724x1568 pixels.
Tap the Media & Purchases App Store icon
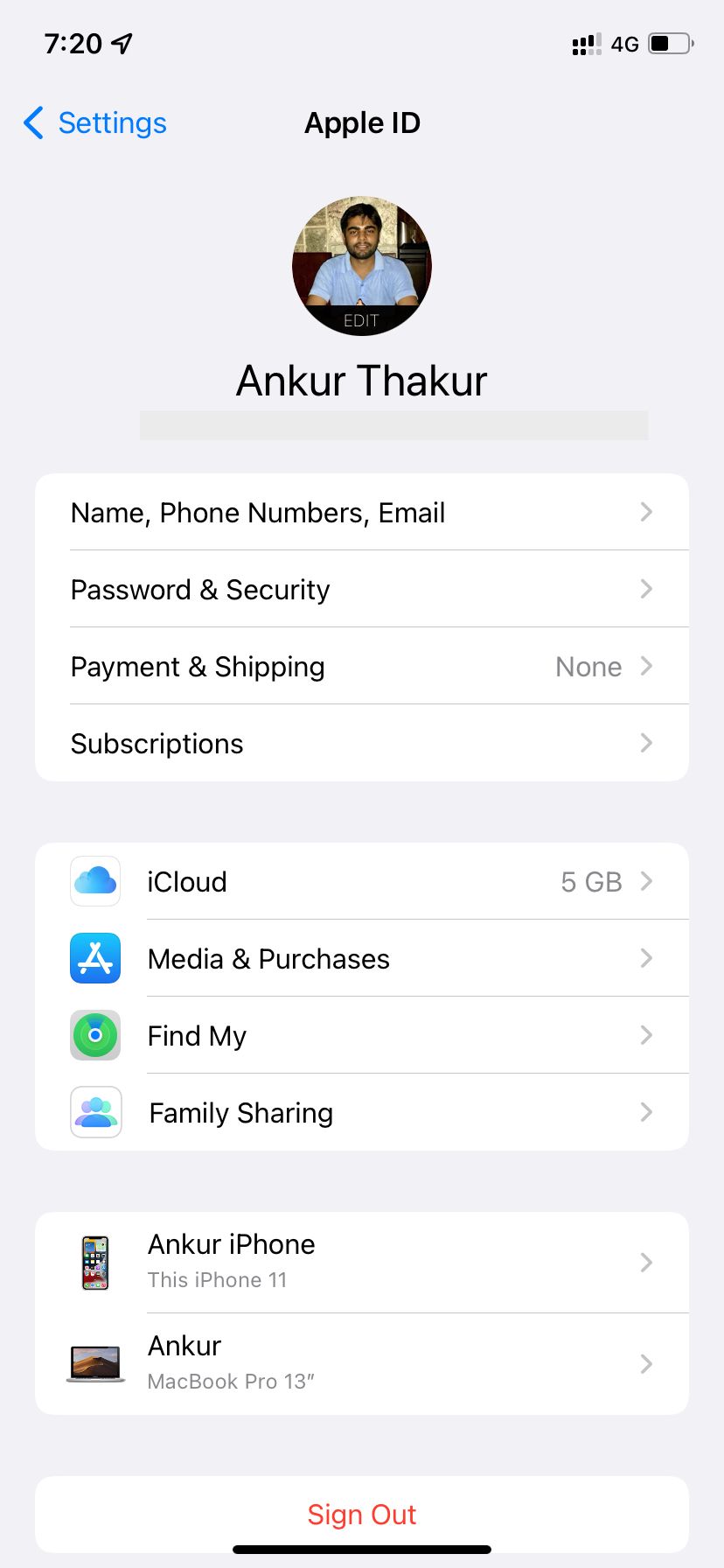point(94,958)
